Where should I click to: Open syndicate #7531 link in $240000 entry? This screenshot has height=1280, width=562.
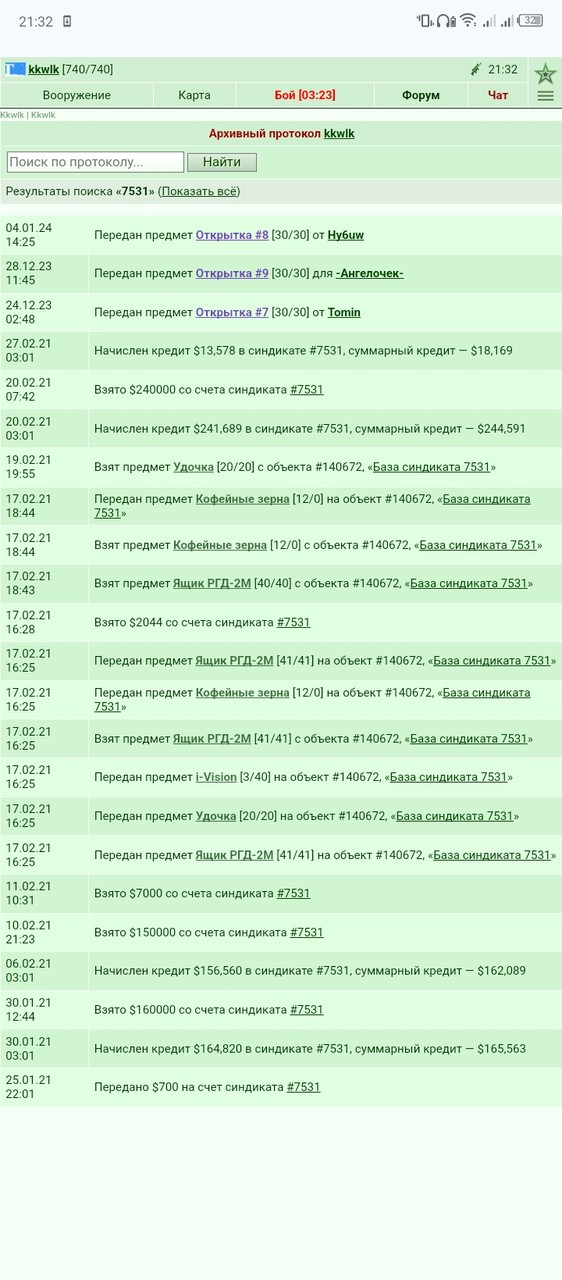(x=307, y=390)
